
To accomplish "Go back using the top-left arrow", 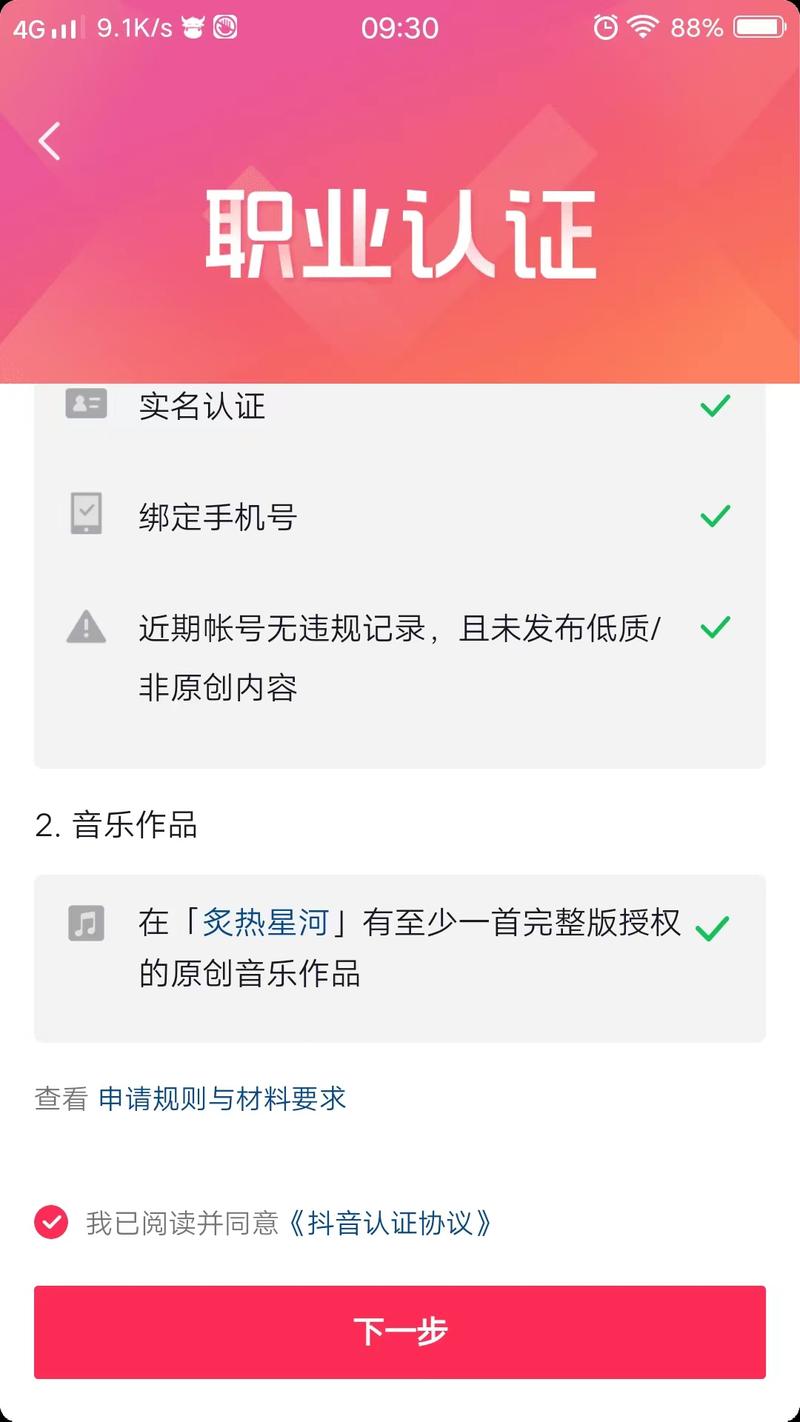I will [x=50, y=141].
